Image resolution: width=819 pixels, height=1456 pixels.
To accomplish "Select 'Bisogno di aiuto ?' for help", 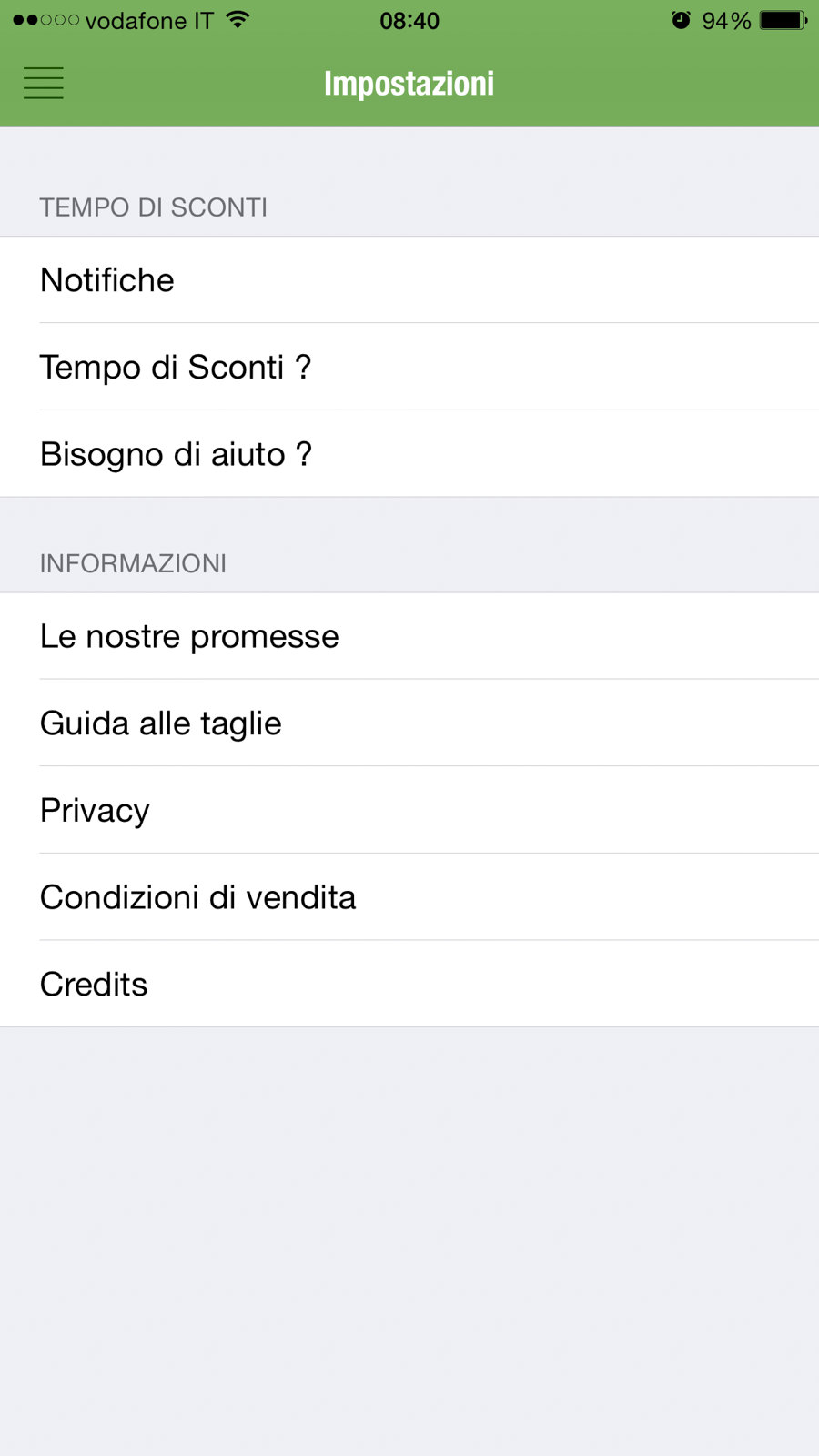I will (409, 454).
